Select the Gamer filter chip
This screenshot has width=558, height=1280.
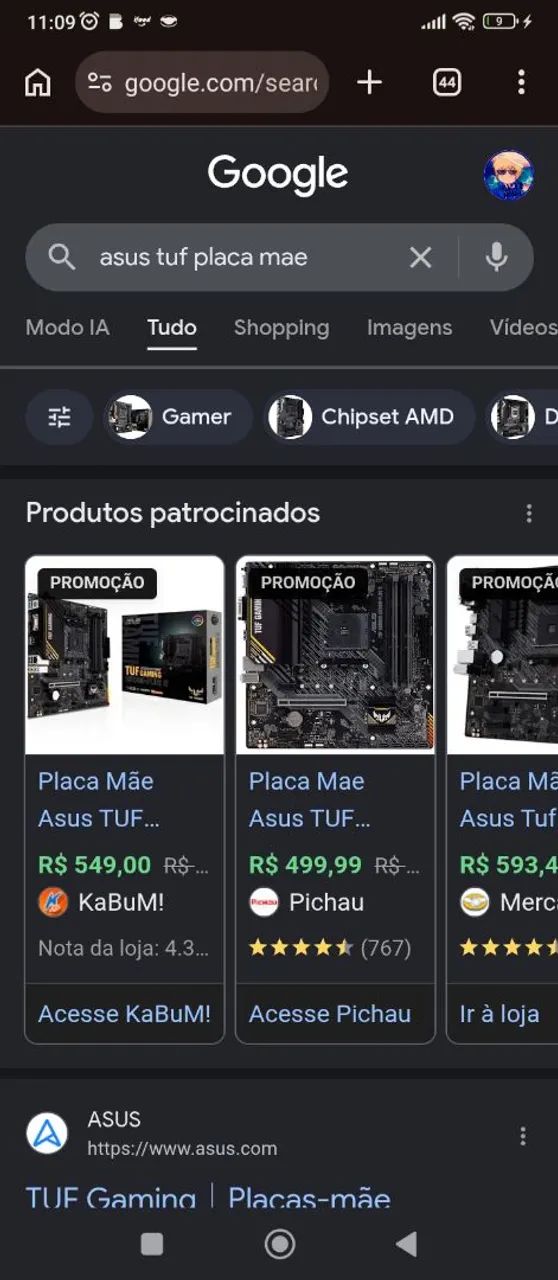(178, 417)
